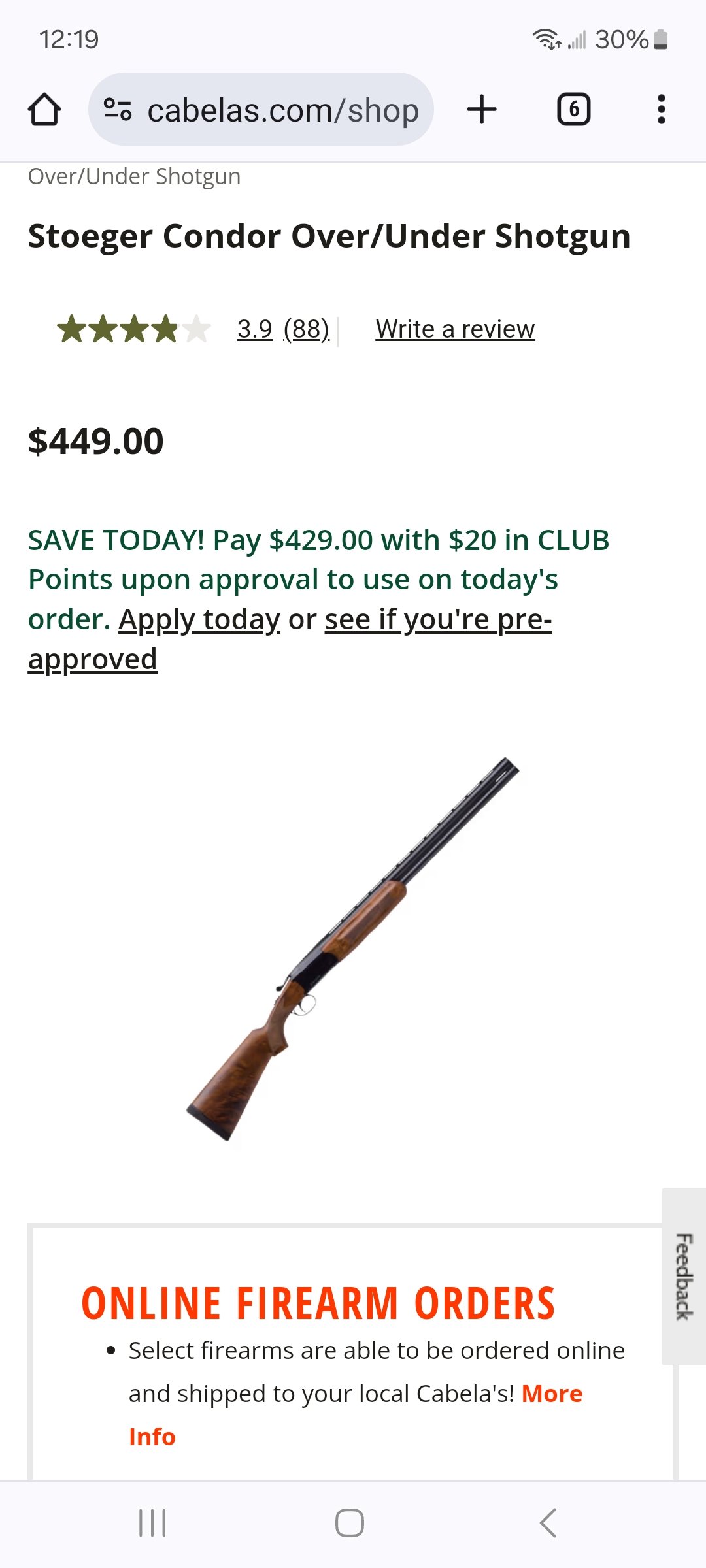706x1568 pixels.
Task: Open the Feedback side tab
Action: (x=684, y=1277)
